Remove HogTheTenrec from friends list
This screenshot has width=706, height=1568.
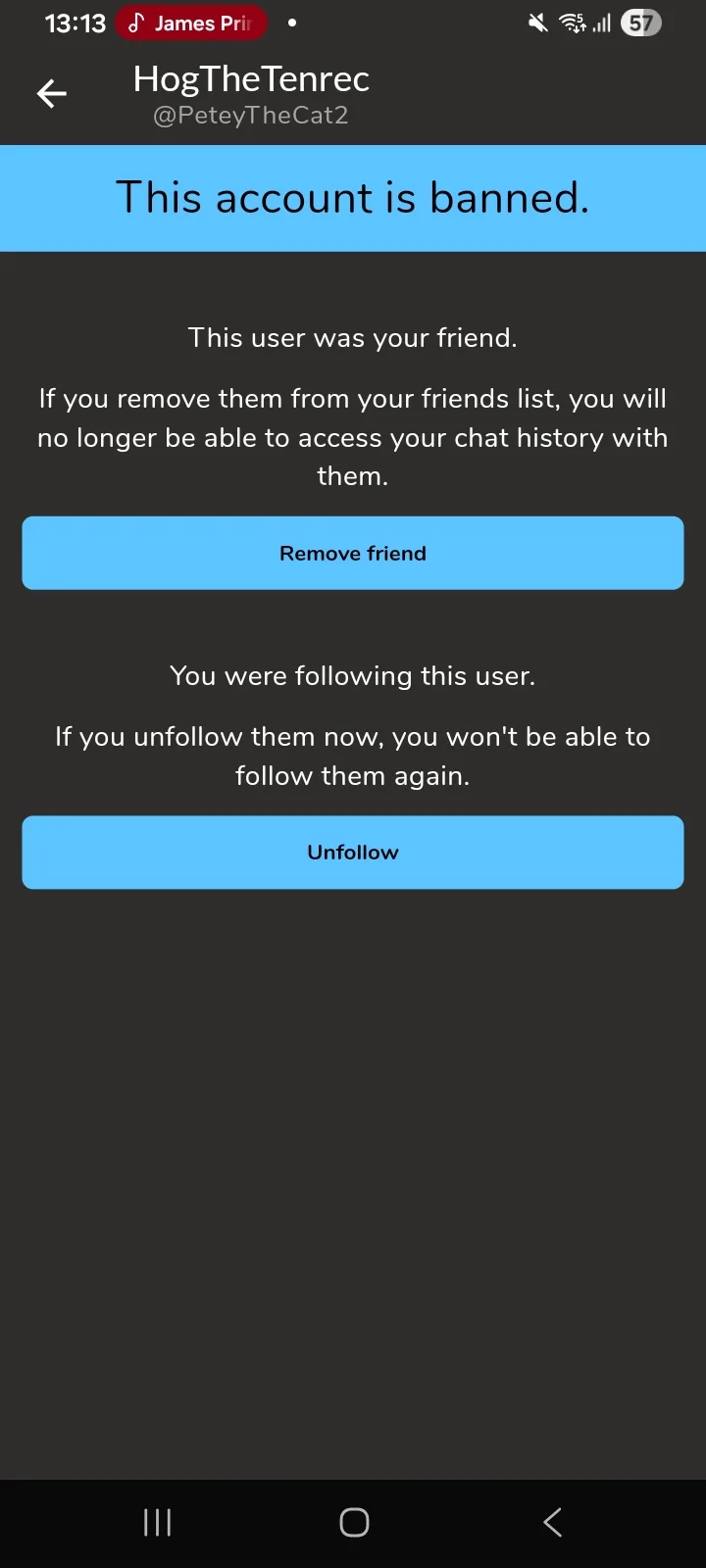point(353,553)
